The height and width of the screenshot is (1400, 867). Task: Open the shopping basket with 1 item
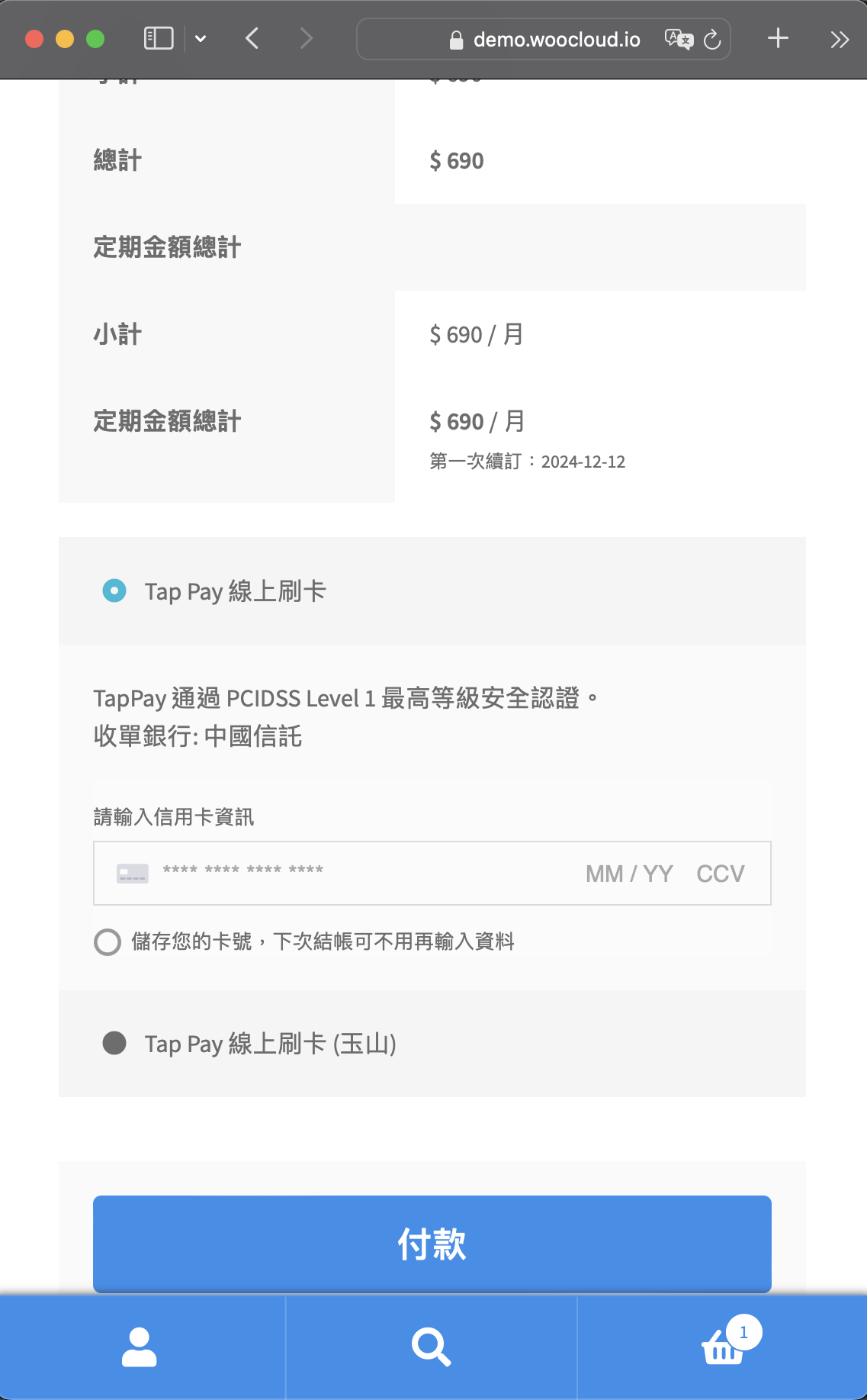pyautogui.click(x=723, y=1346)
